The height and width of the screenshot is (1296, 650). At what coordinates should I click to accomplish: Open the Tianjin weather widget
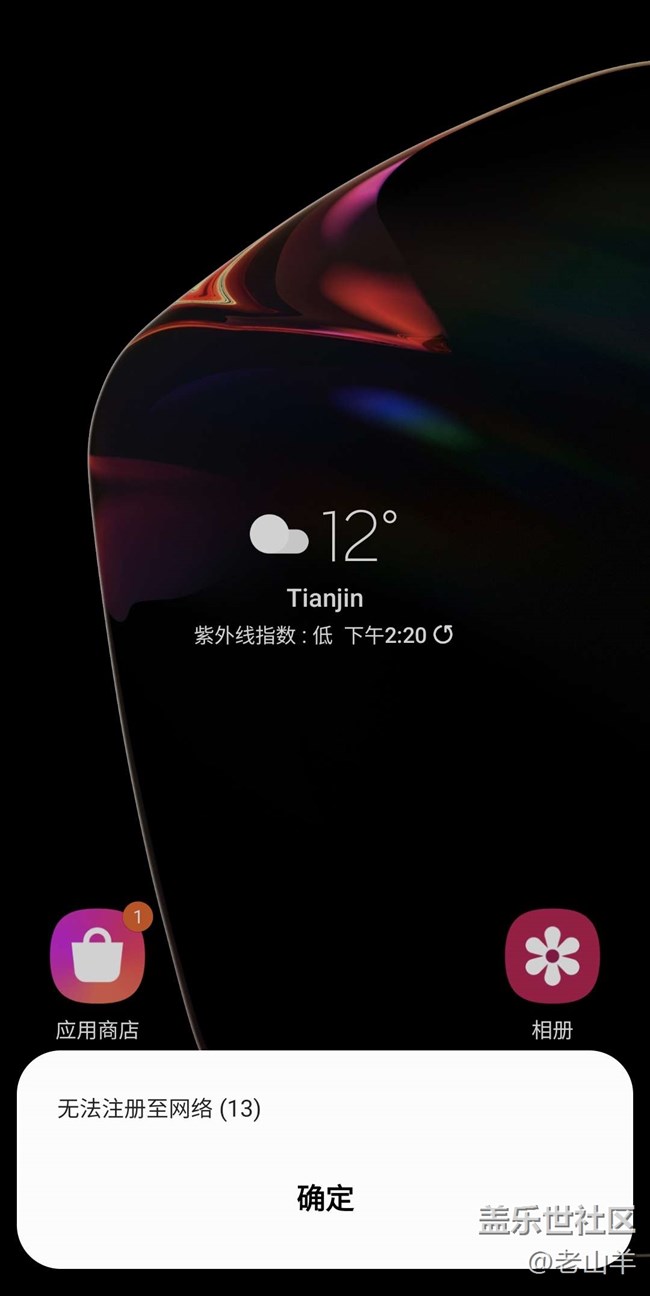click(324, 560)
